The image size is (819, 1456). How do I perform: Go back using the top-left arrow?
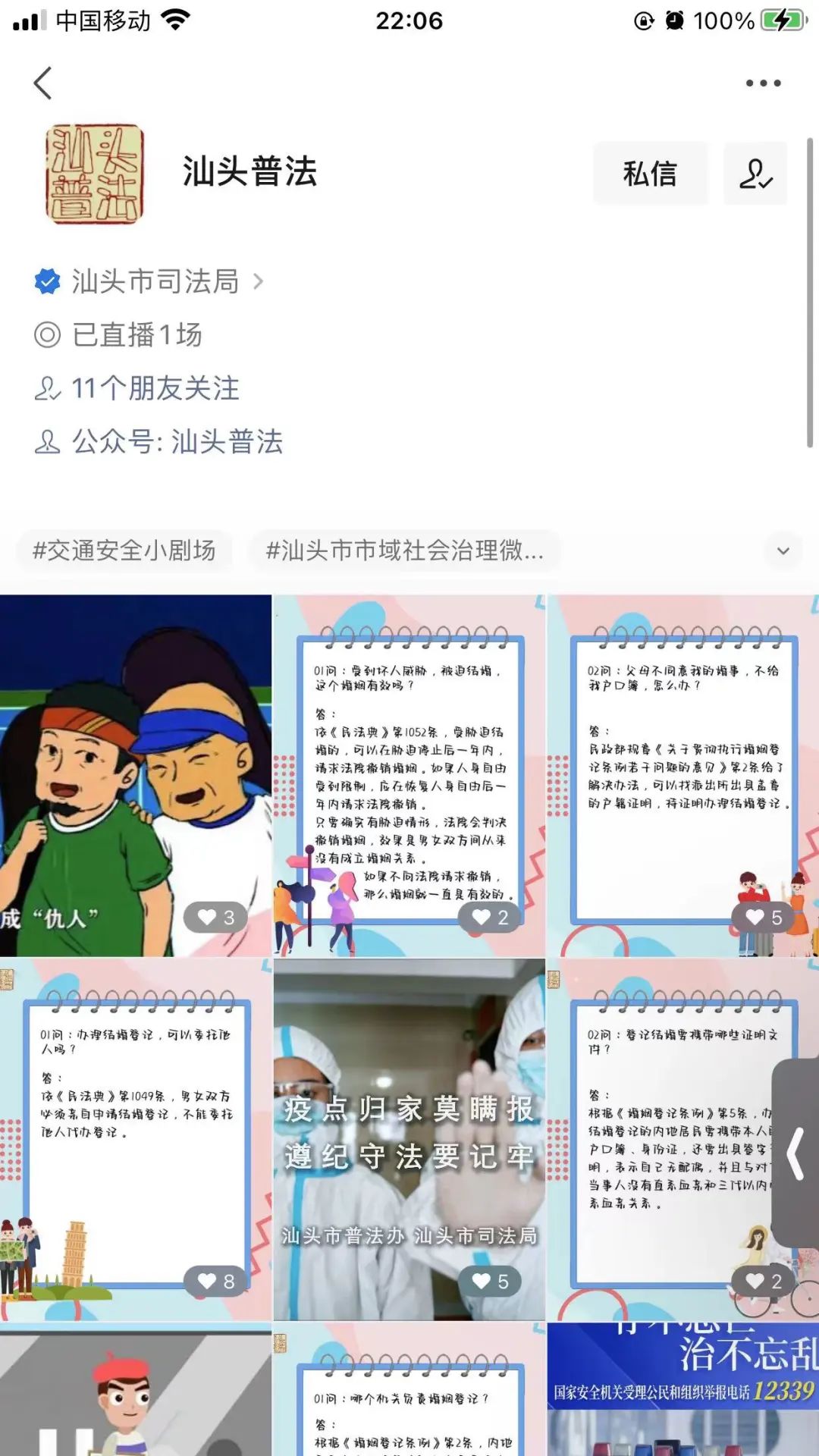coord(43,83)
